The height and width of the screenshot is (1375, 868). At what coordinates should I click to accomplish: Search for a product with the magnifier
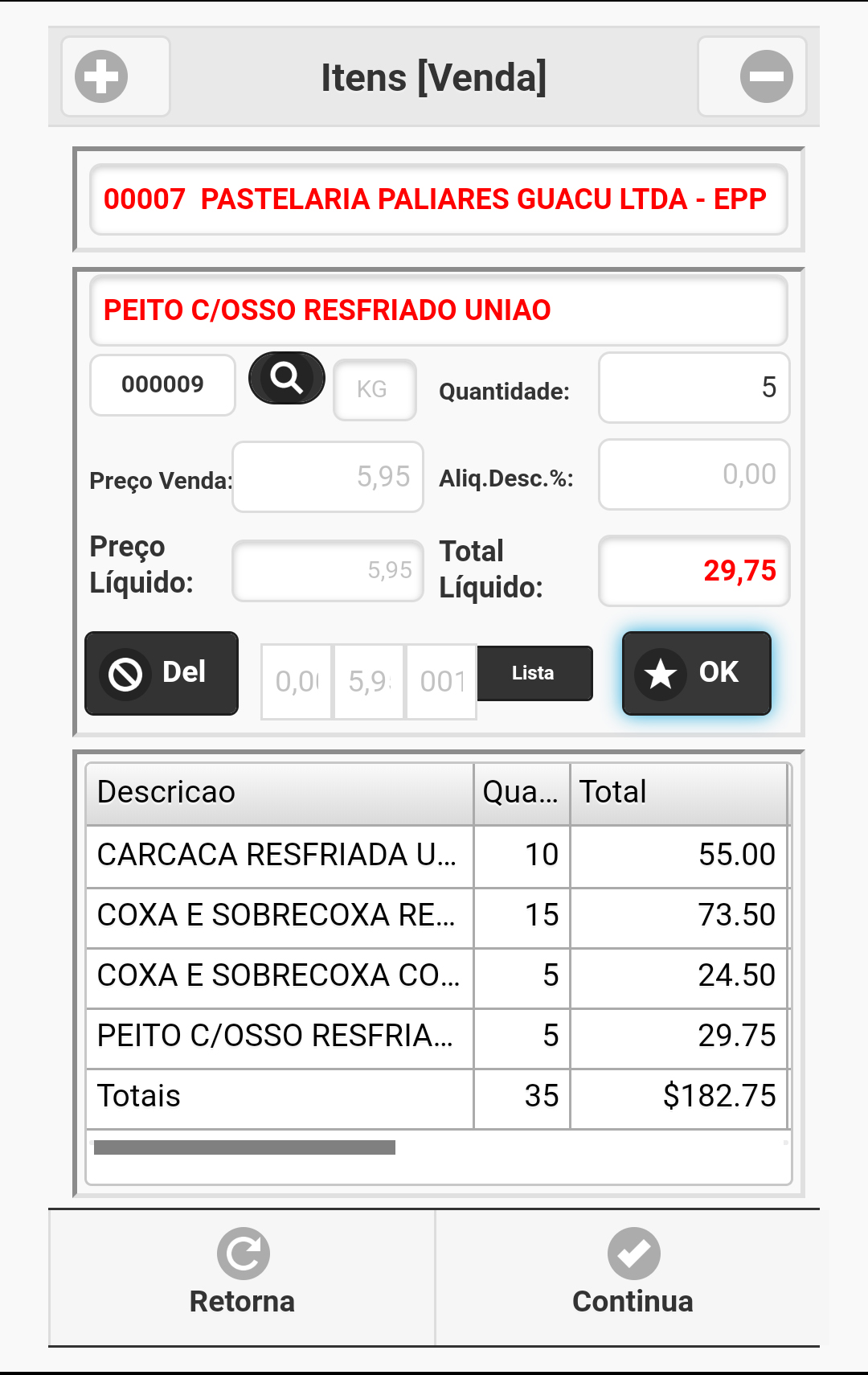[287, 378]
